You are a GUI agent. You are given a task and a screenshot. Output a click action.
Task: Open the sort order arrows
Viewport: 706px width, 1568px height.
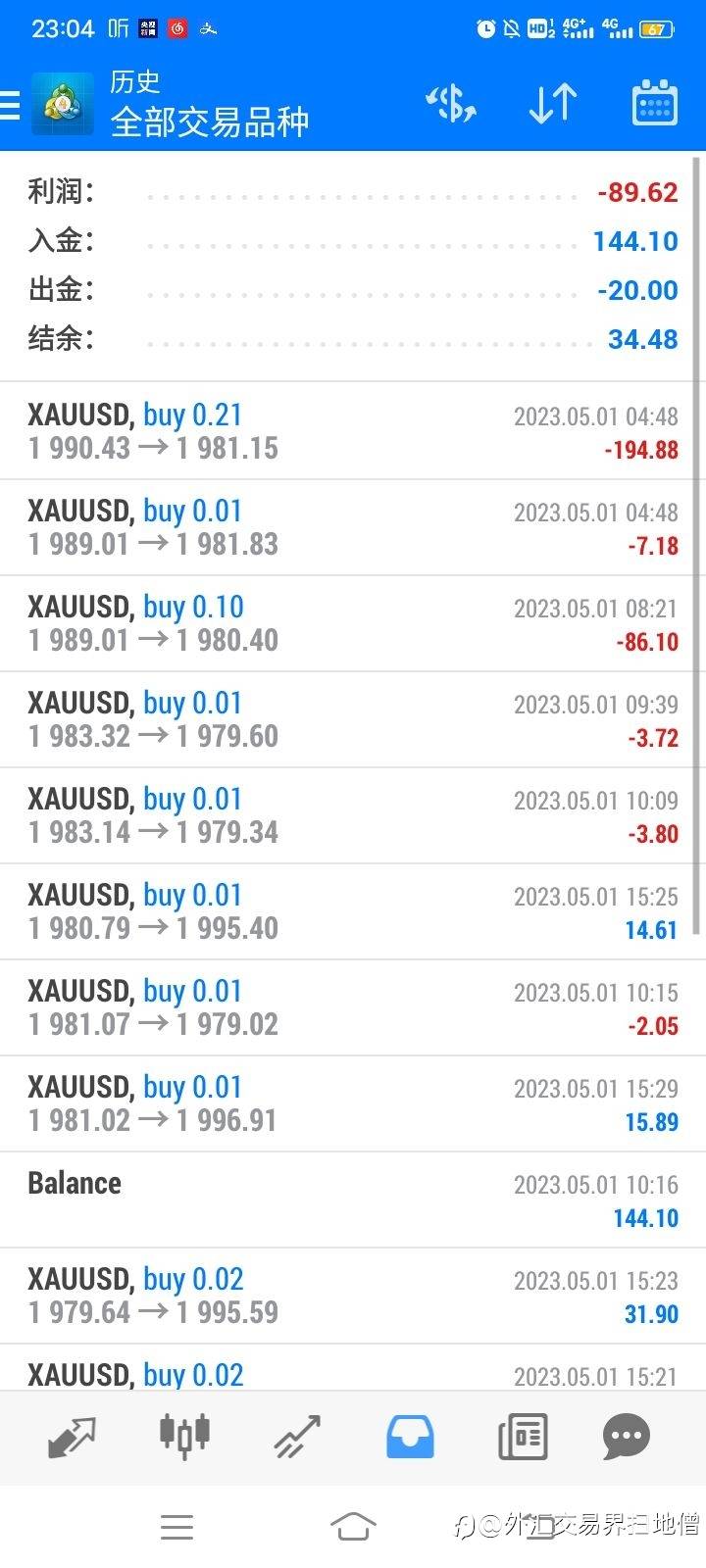point(553,104)
